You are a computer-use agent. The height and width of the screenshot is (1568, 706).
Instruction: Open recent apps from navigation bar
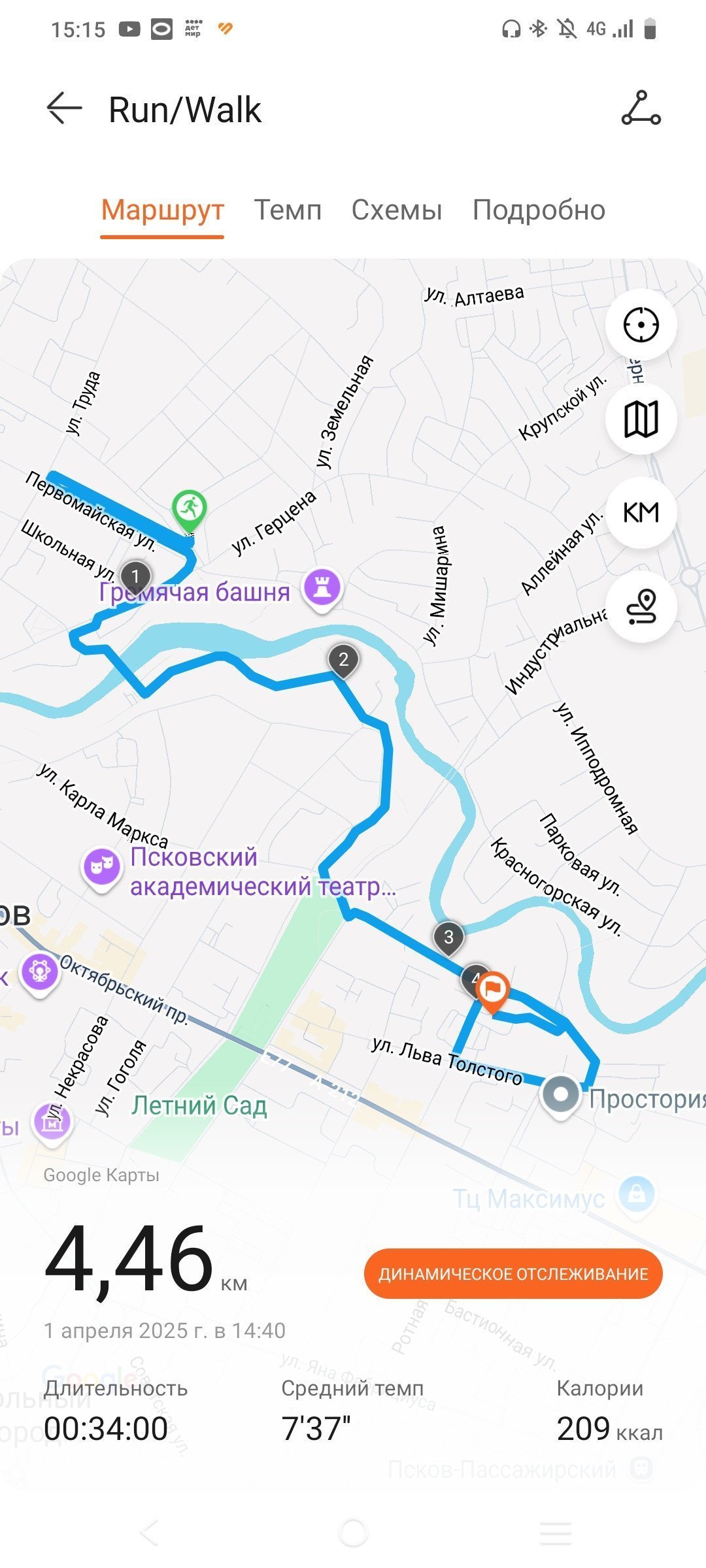point(556,1532)
